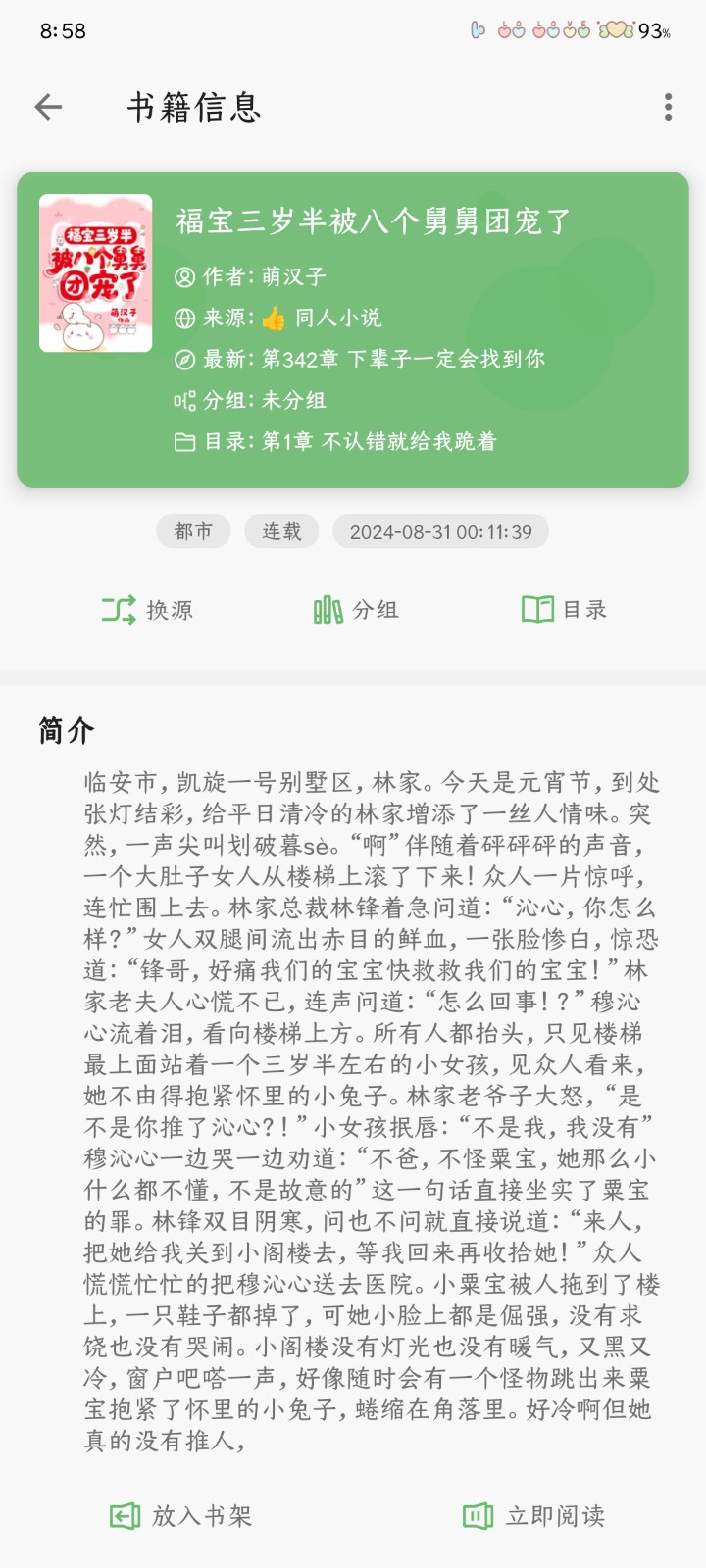Open the 目录 table of contents
This screenshot has height=1568, width=706.
[564, 610]
